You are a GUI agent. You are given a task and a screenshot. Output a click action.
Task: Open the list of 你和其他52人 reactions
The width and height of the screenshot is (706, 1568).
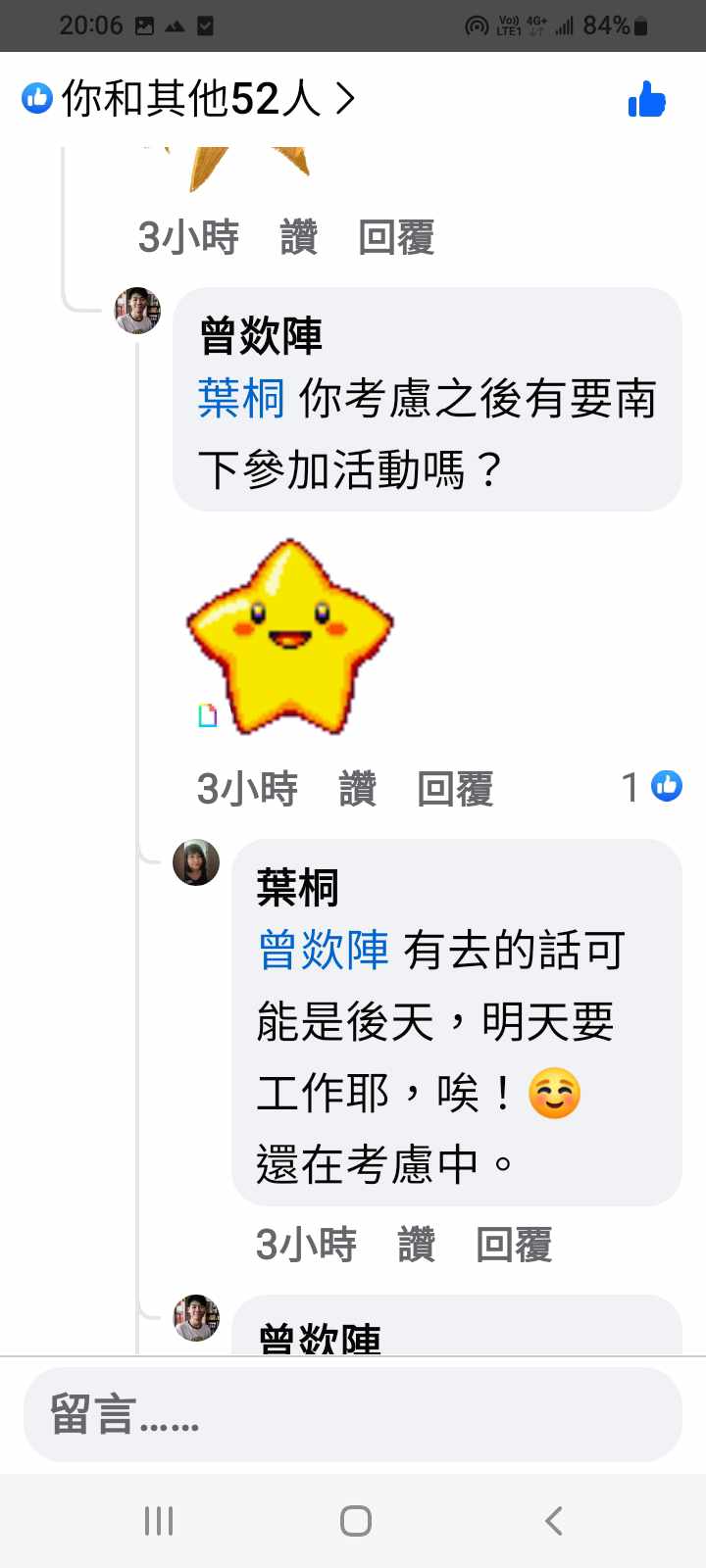(x=191, y=99)
